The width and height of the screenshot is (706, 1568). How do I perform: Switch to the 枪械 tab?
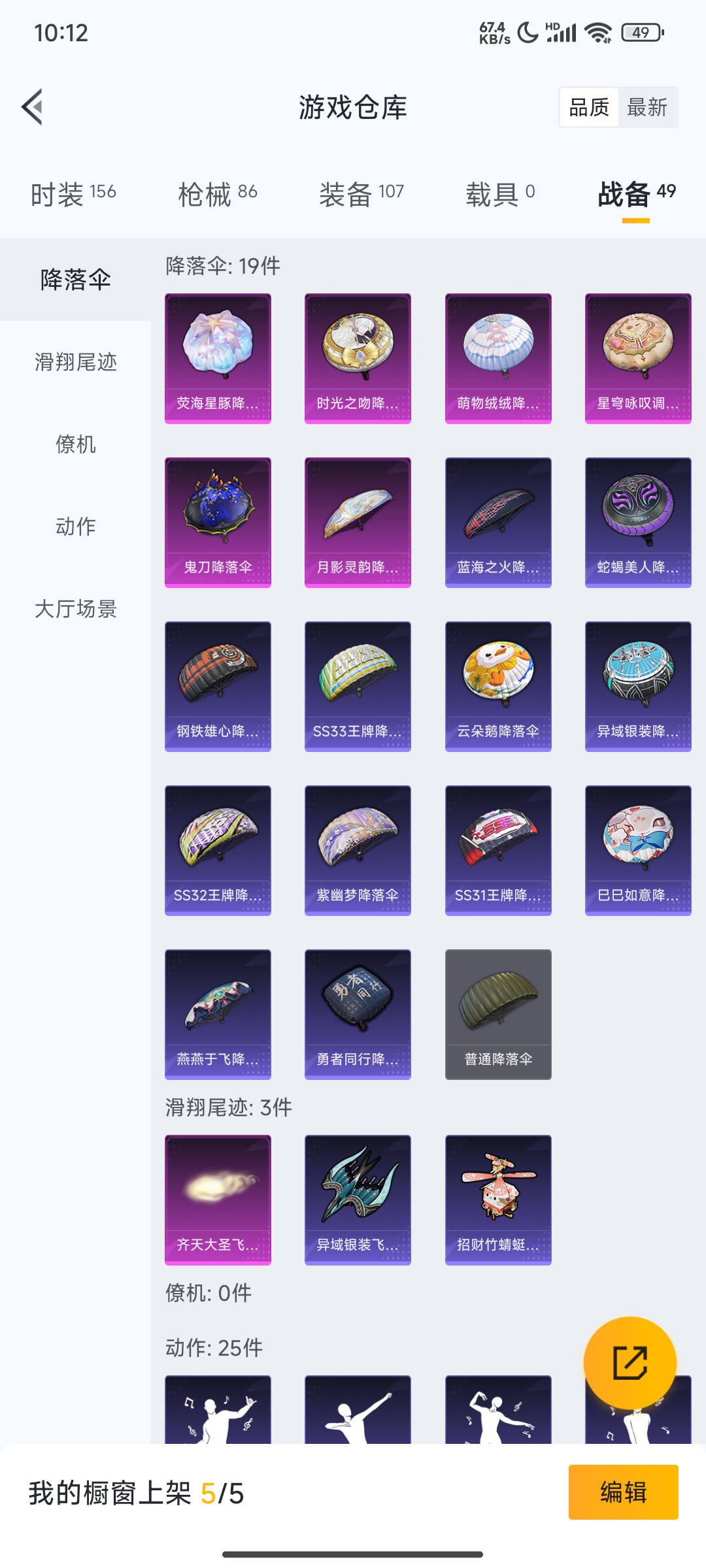click(x=218, y=193)
